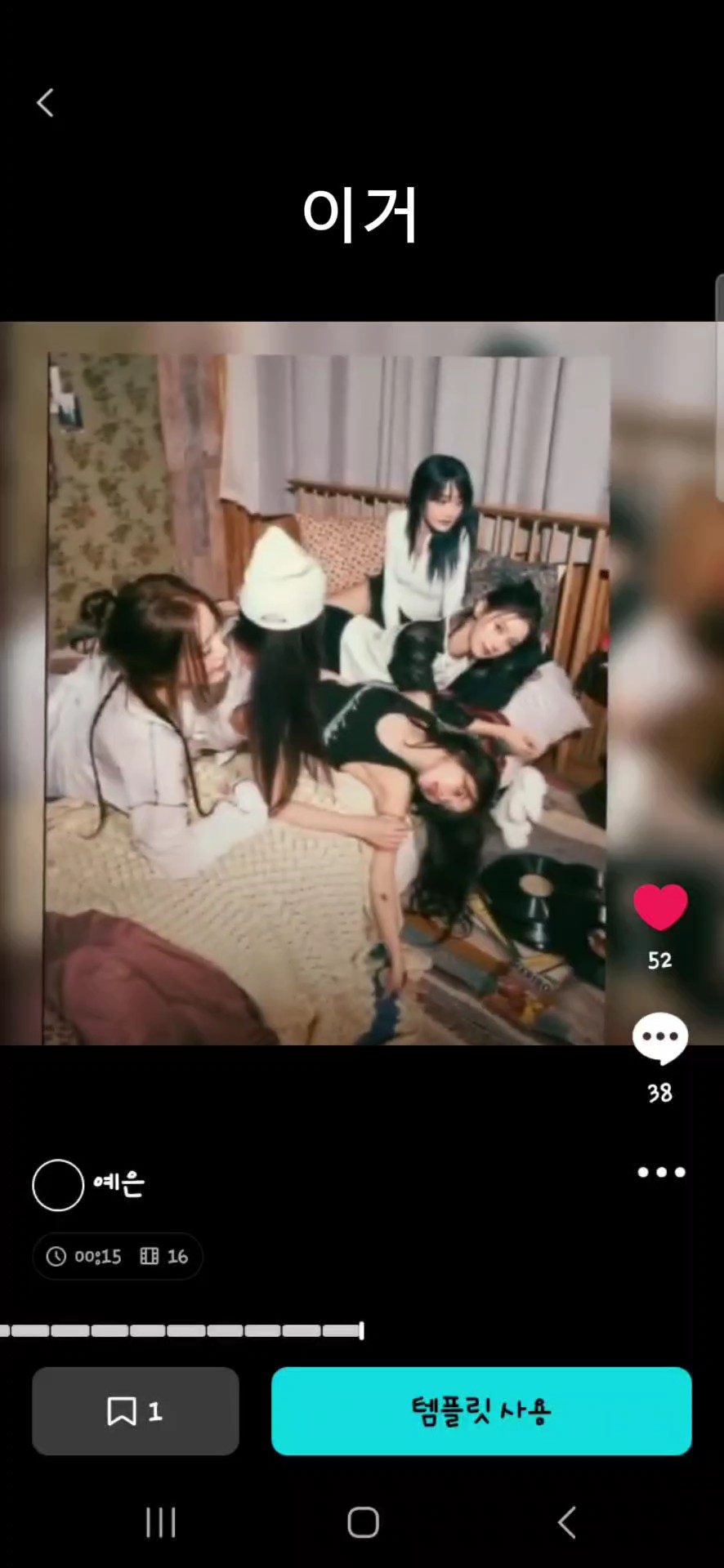Tap the 템플릿 사용 button
This screenshot has width=724, height=1568.
(481, 1411)
